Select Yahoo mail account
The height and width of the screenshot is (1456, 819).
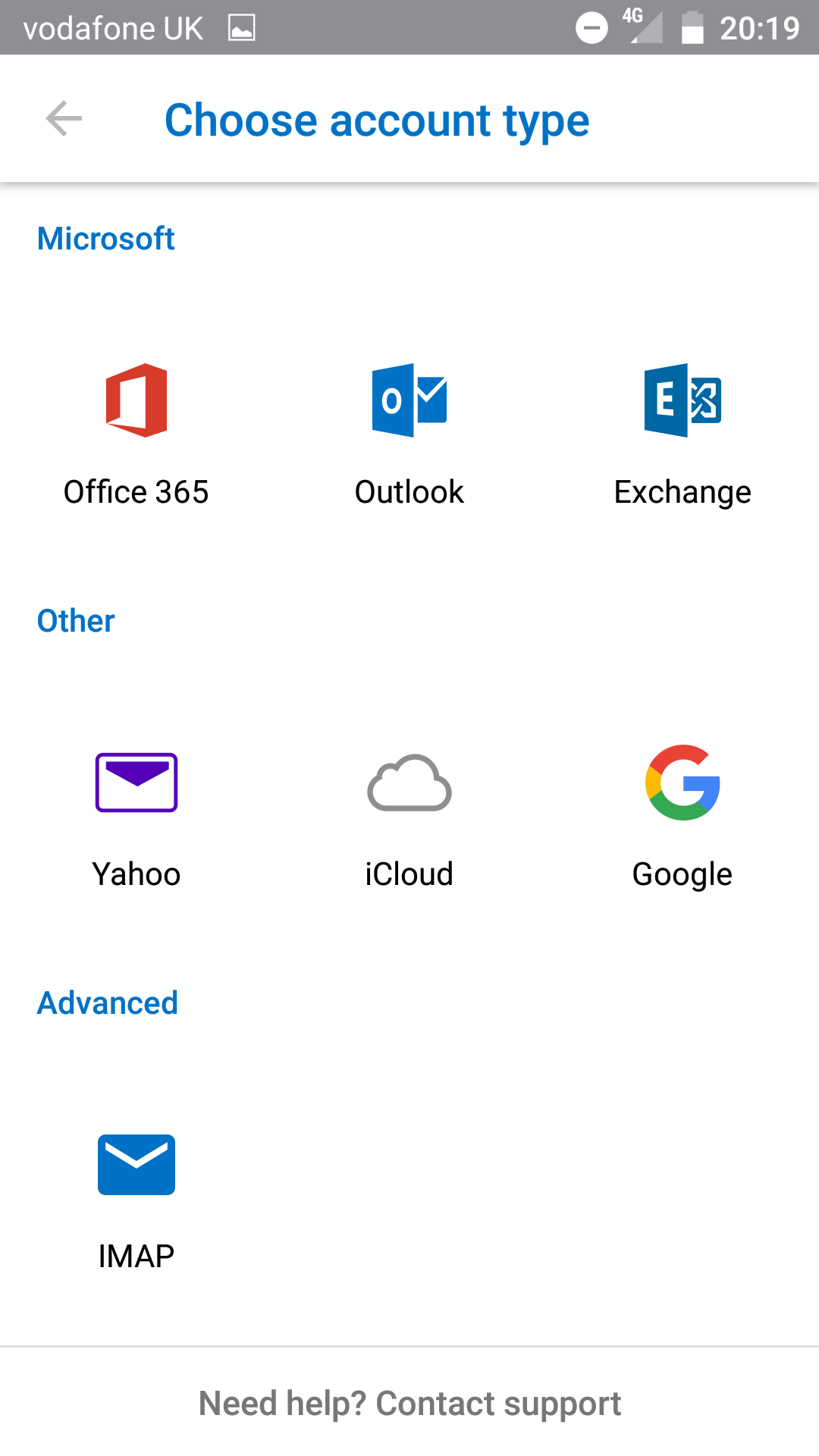pyautogui.click(x=136, y=817)
